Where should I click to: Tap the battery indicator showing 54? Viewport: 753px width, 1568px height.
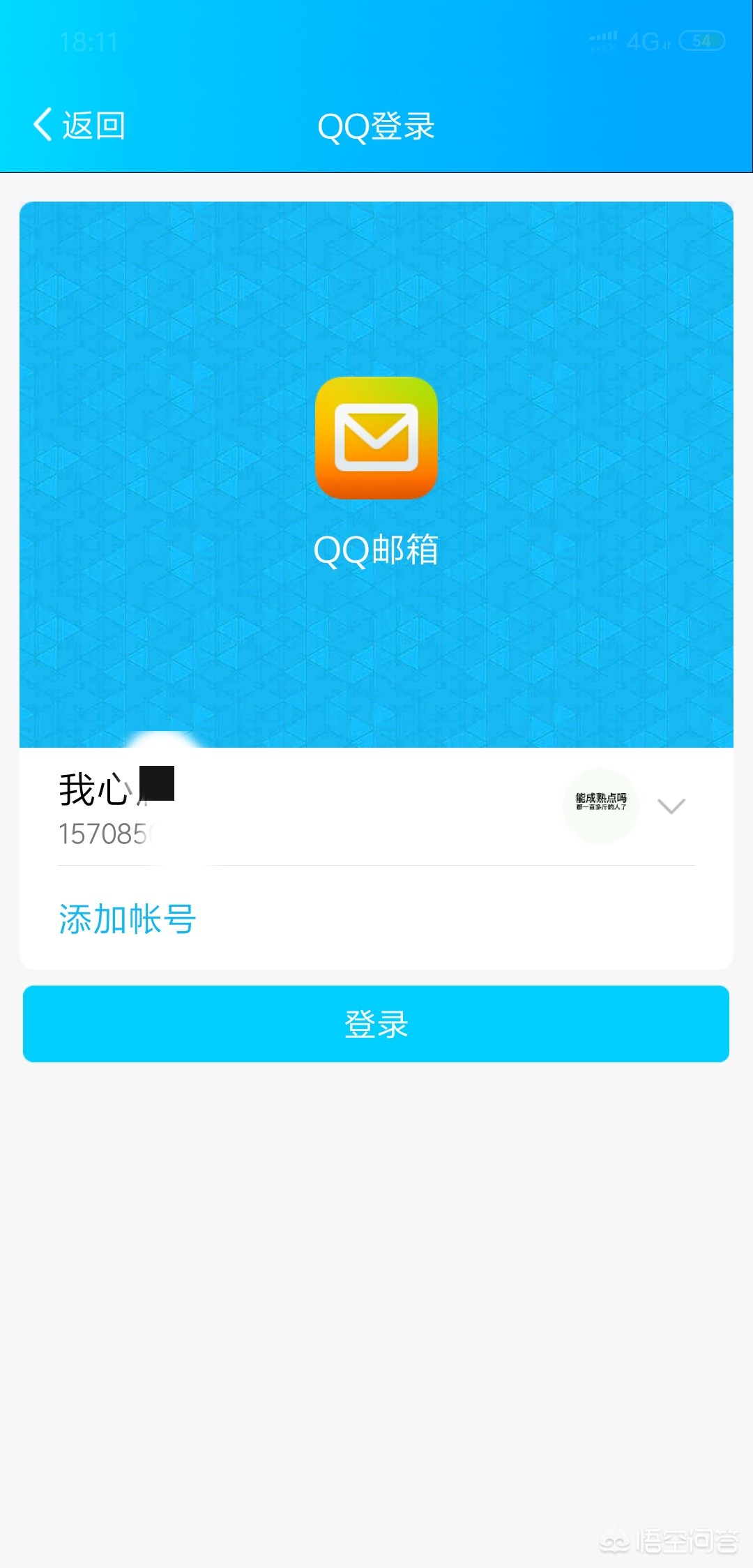tap(701, 42)
